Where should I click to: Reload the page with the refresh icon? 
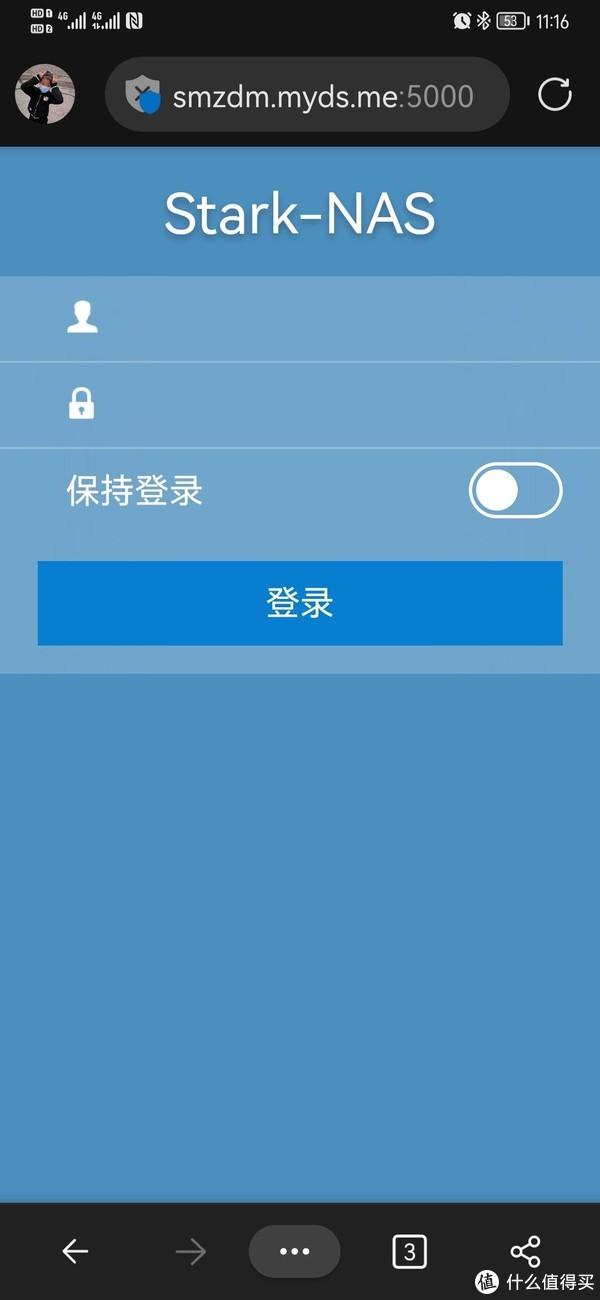(554, 95)
